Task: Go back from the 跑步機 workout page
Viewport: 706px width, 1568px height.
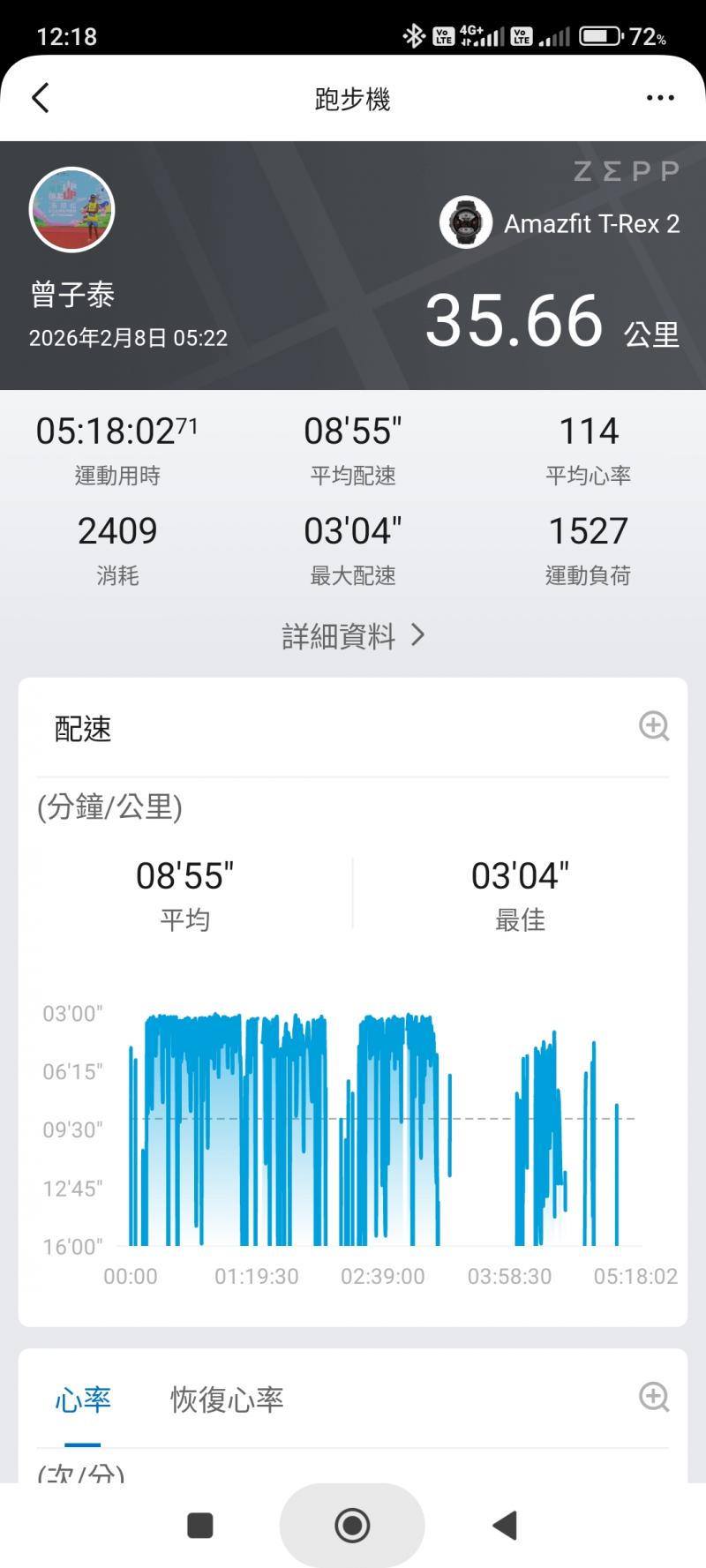Action: click(x=41, y=98)
